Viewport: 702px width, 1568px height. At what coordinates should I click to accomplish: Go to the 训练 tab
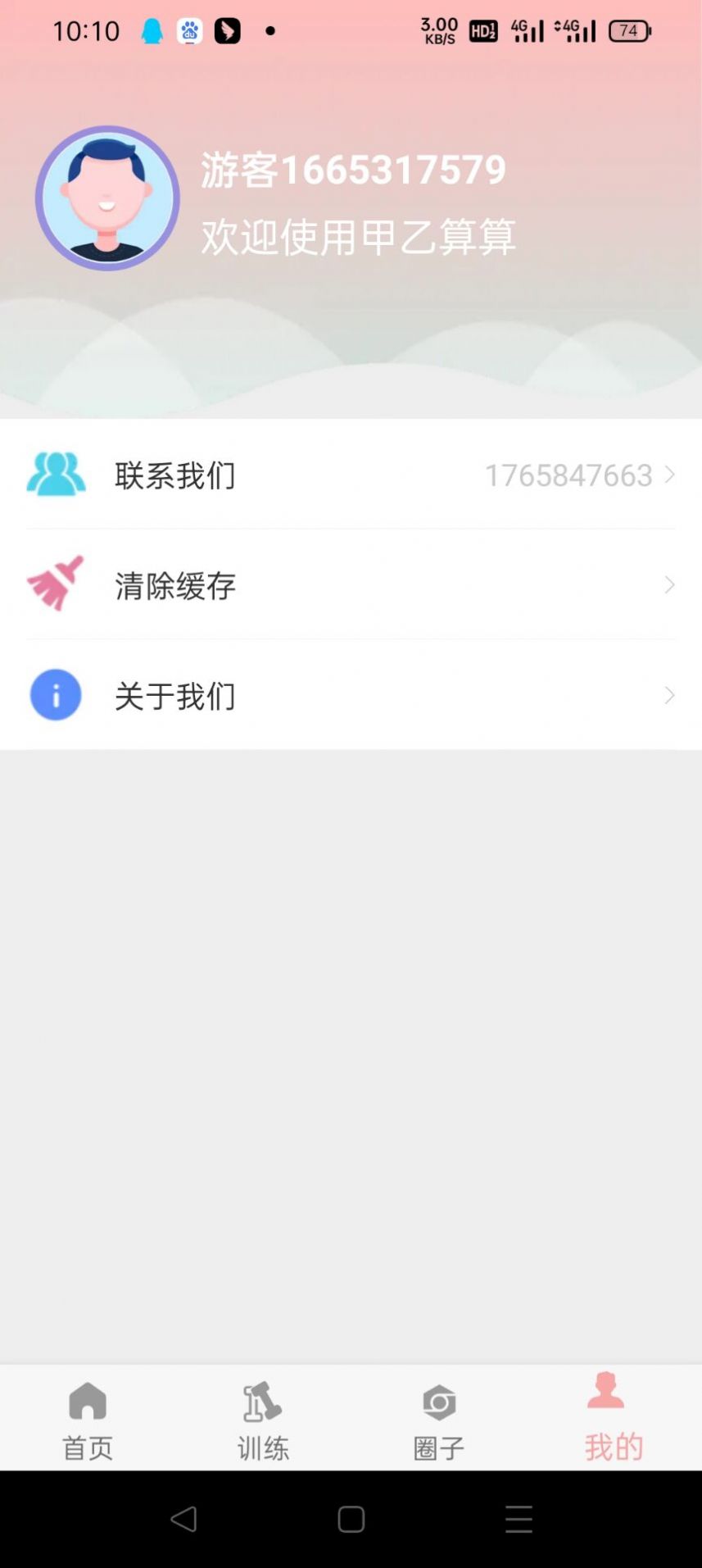click(263, 1420)
